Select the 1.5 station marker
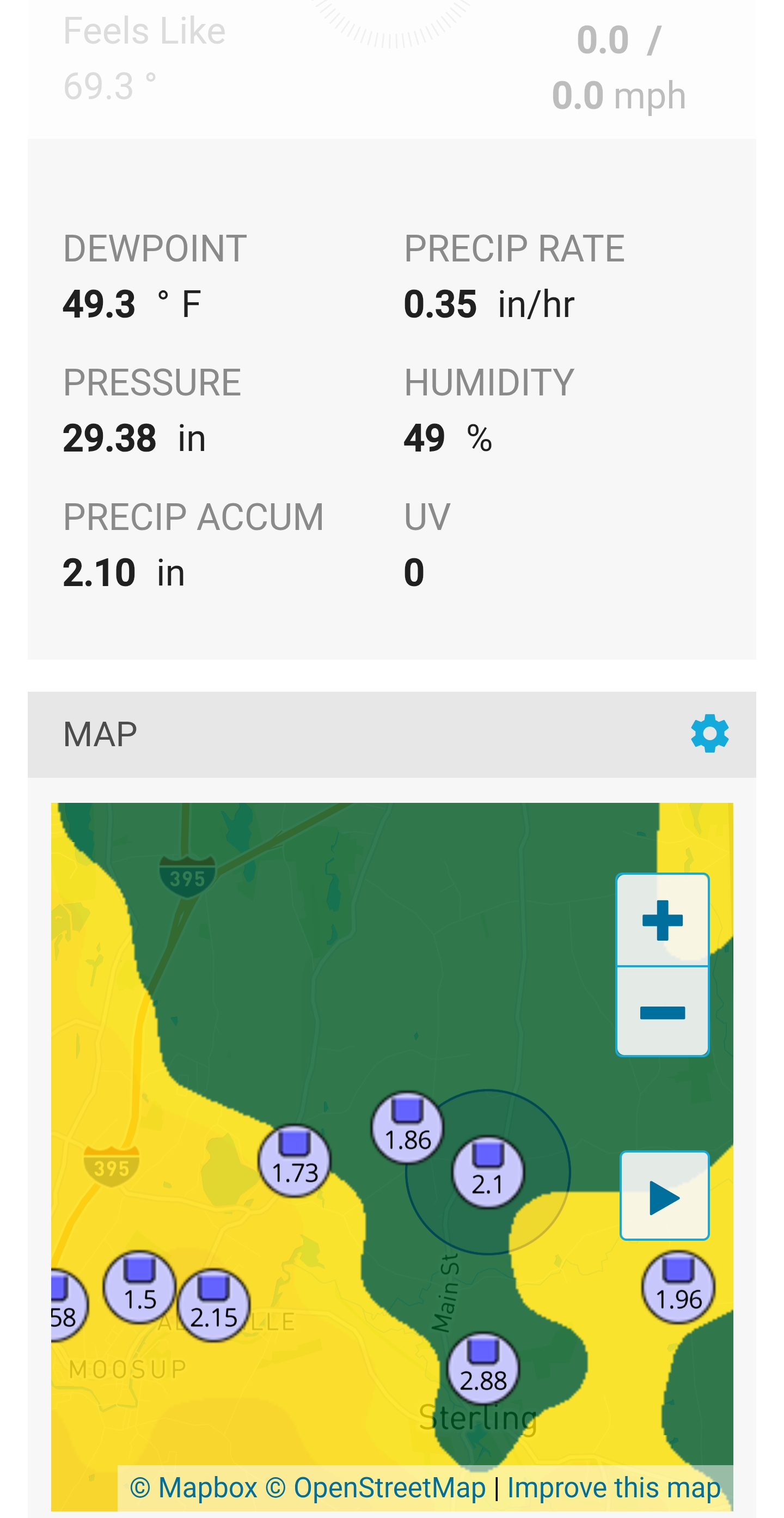Image resolution: width=784 pixels, height=1518 pixels. click(x=139, y=1287)
